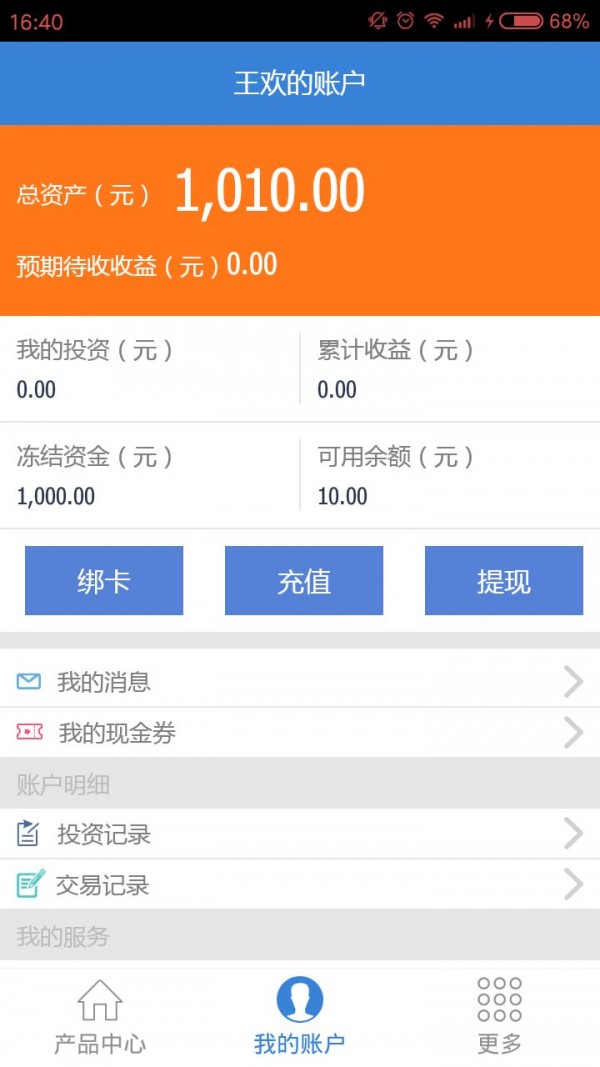Open the 更多 tab
600x1067 pixels.
click(x=500, y=1016)
